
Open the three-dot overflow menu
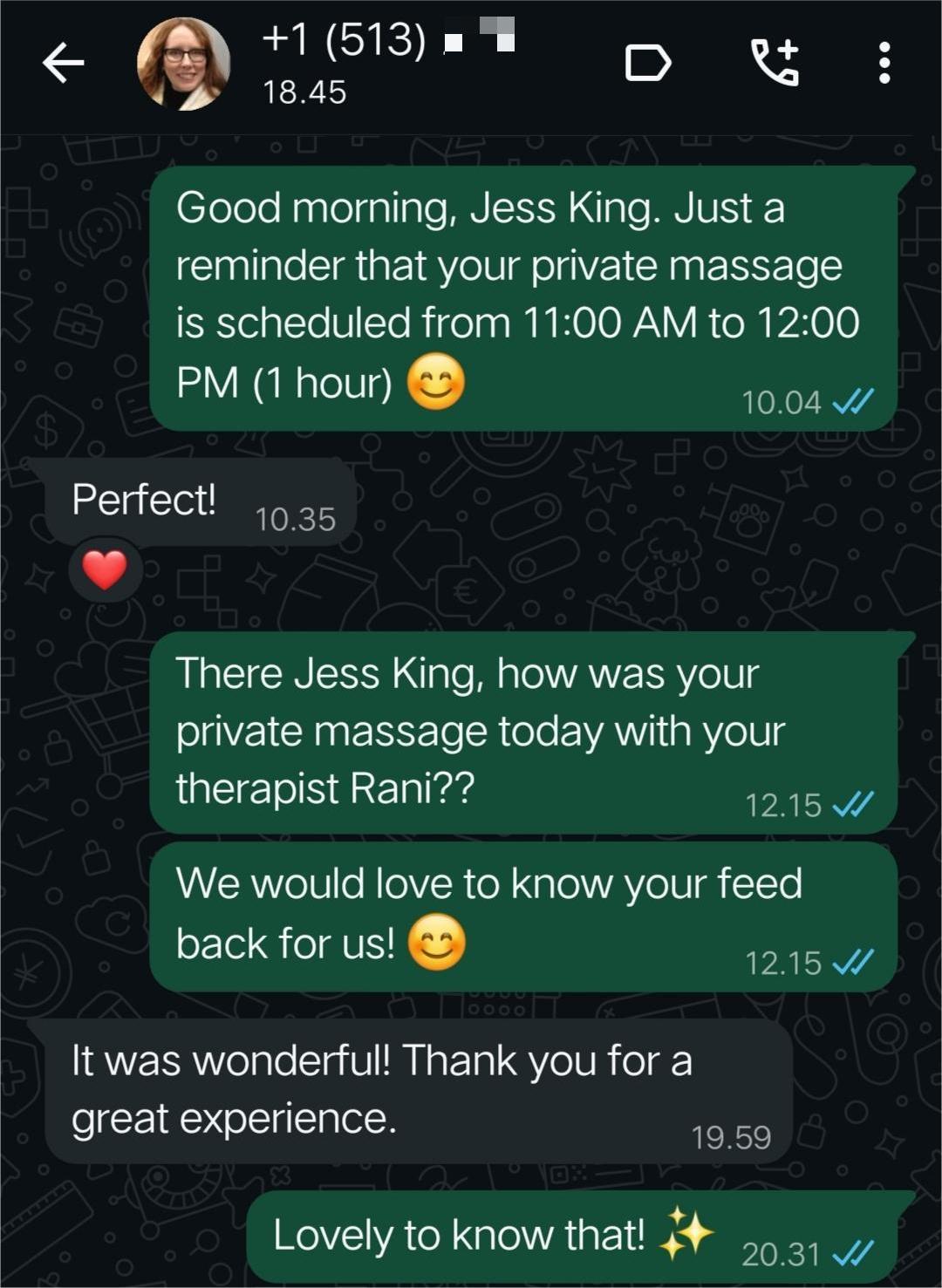[884, 63]
